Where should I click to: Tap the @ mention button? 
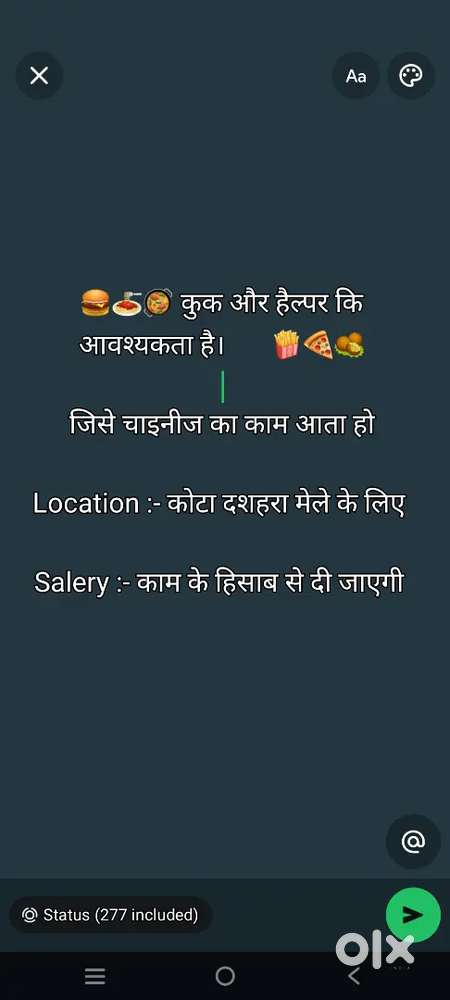pyautogui.click(x=413, y=841)
